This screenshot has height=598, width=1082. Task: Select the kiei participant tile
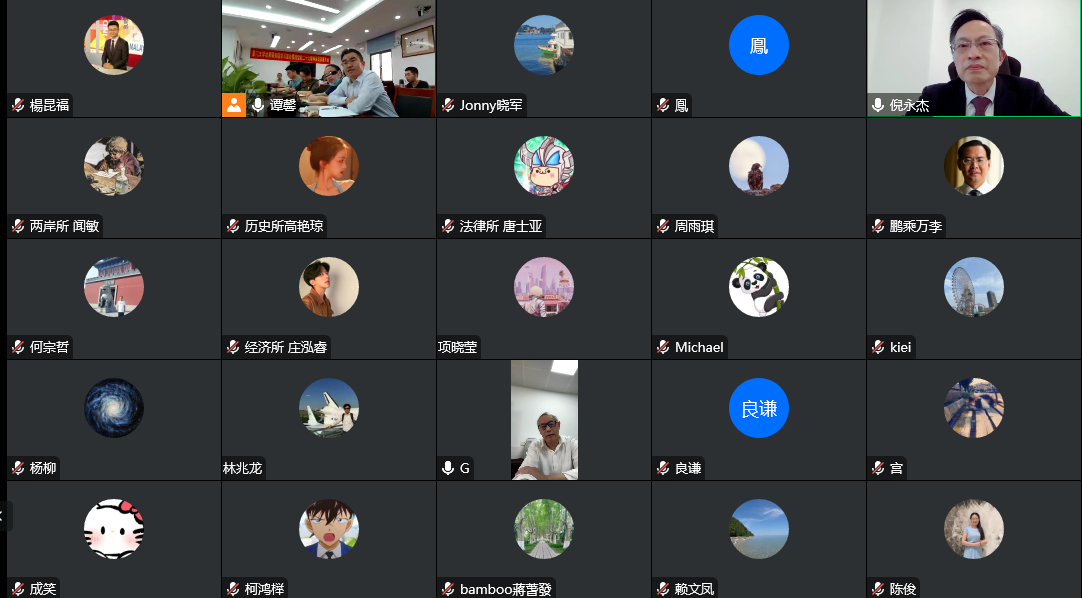click(x=973, y=298)
